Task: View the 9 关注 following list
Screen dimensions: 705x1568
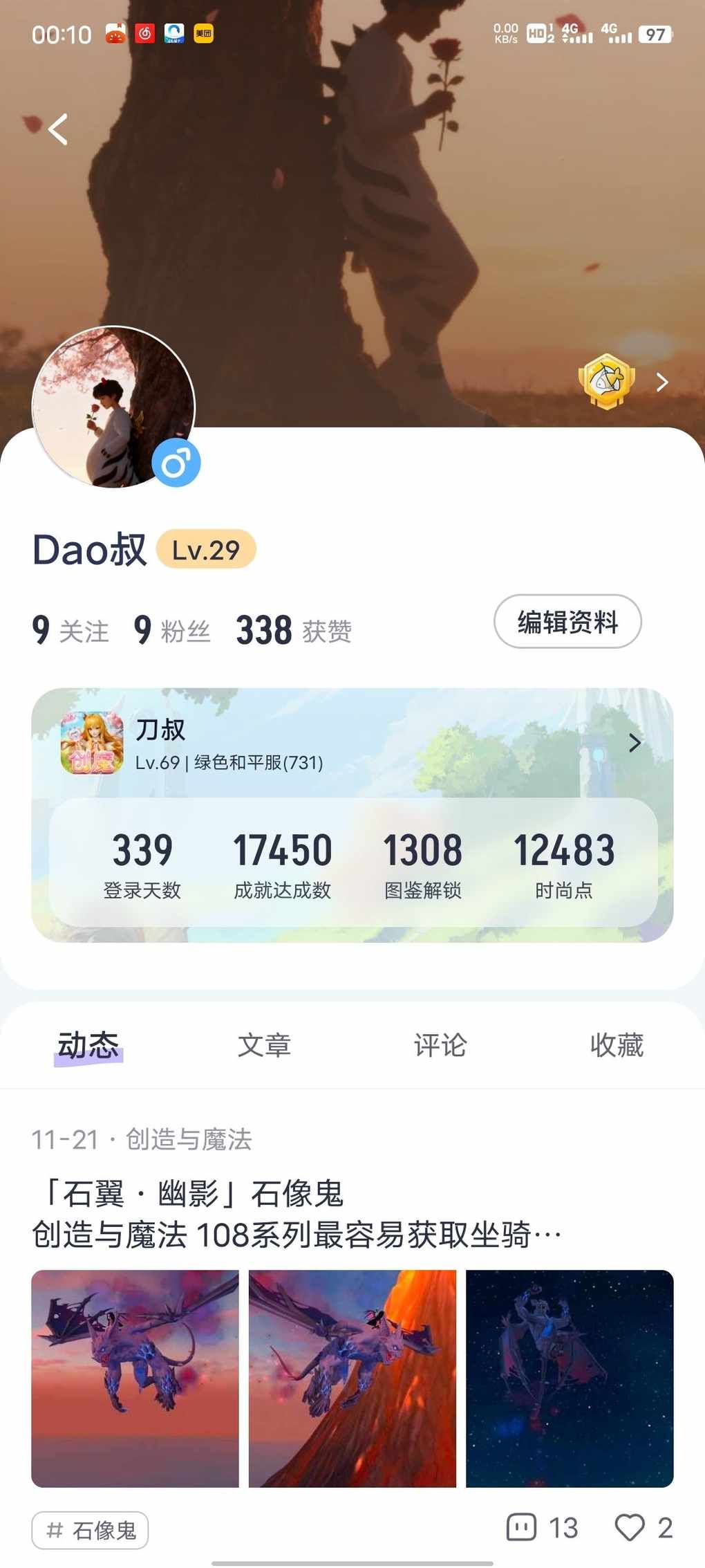Action: [x=70, y=630]
